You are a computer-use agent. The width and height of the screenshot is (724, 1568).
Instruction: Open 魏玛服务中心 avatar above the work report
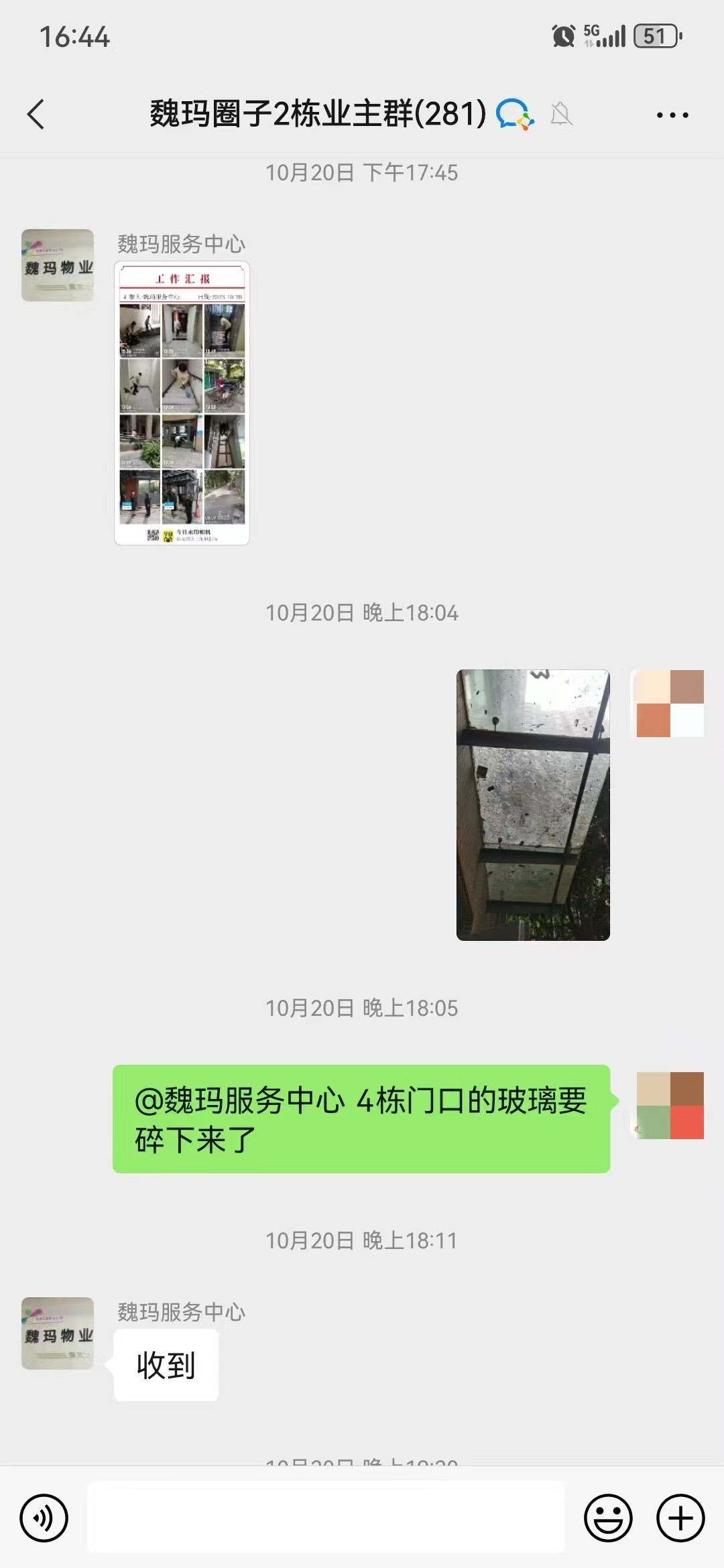pyautogui.click(x=58, y=265)
